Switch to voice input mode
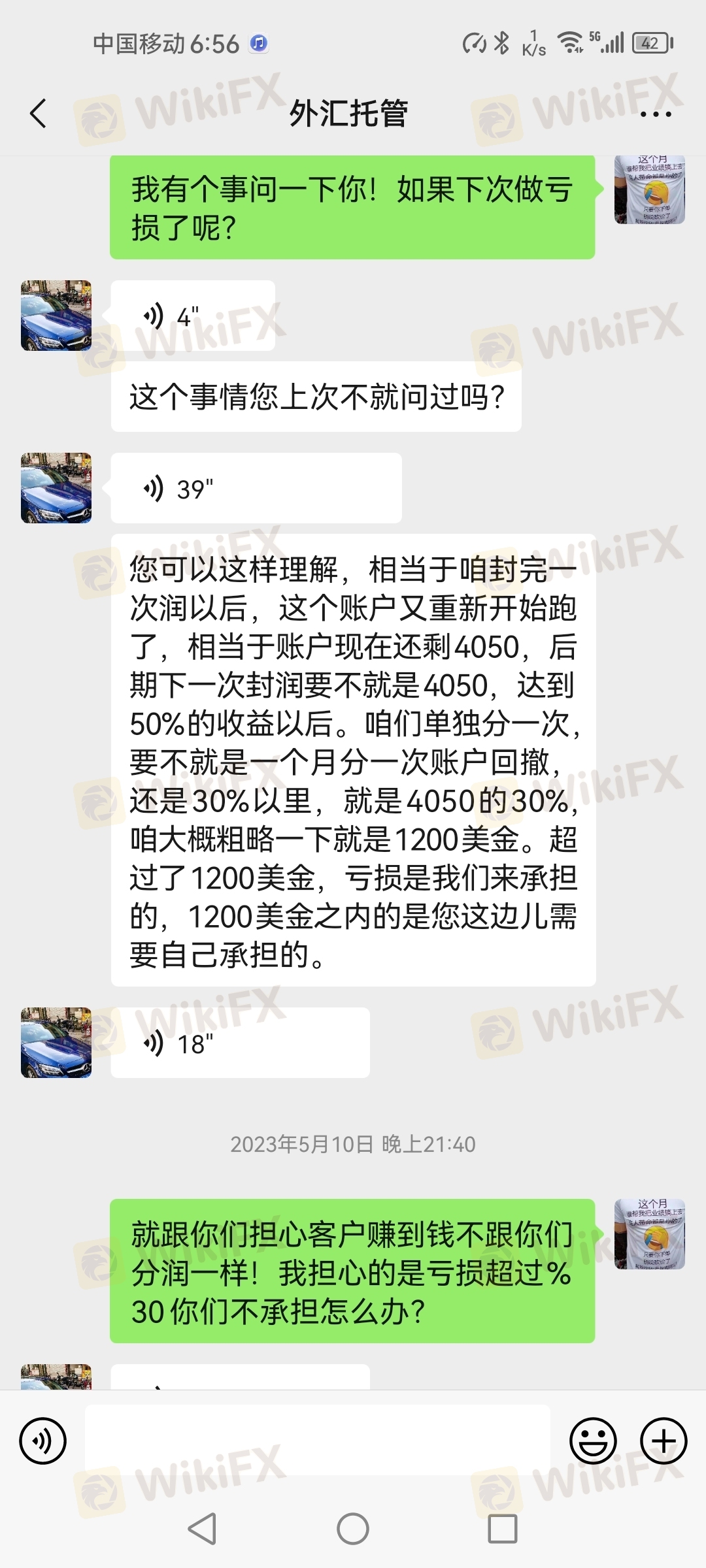 [43, 1440]
